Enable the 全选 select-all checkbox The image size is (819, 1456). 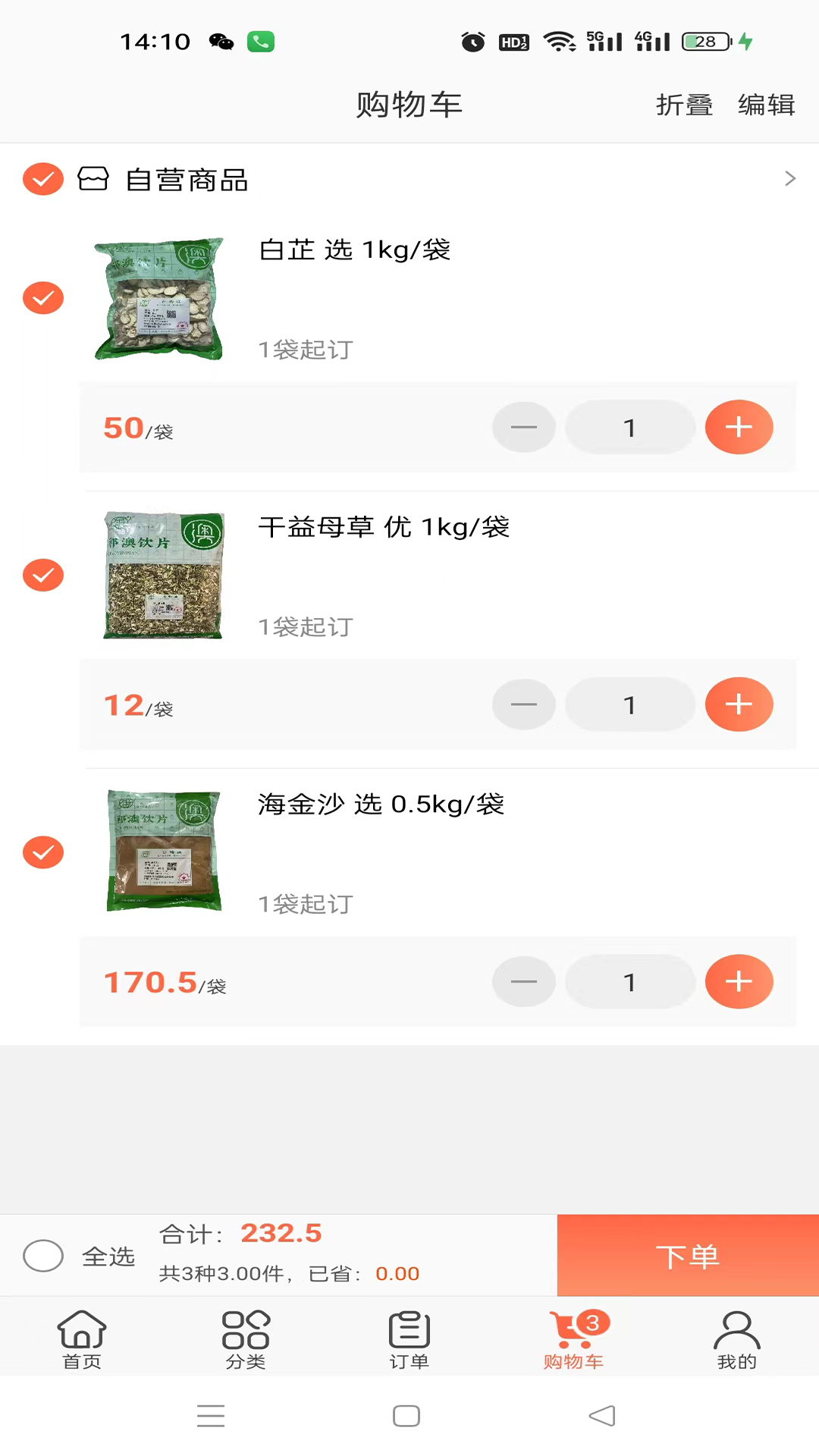point(43,1256)
